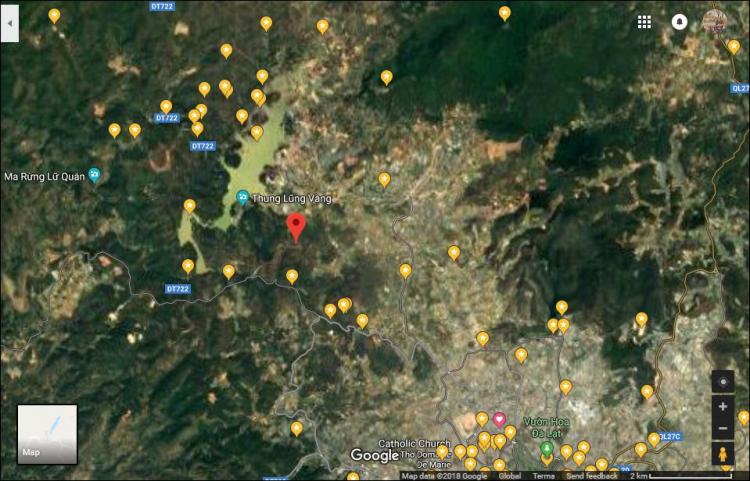Zoom out on the map
The width and height of the screenshot is (750, 481).
click(723, 430)
